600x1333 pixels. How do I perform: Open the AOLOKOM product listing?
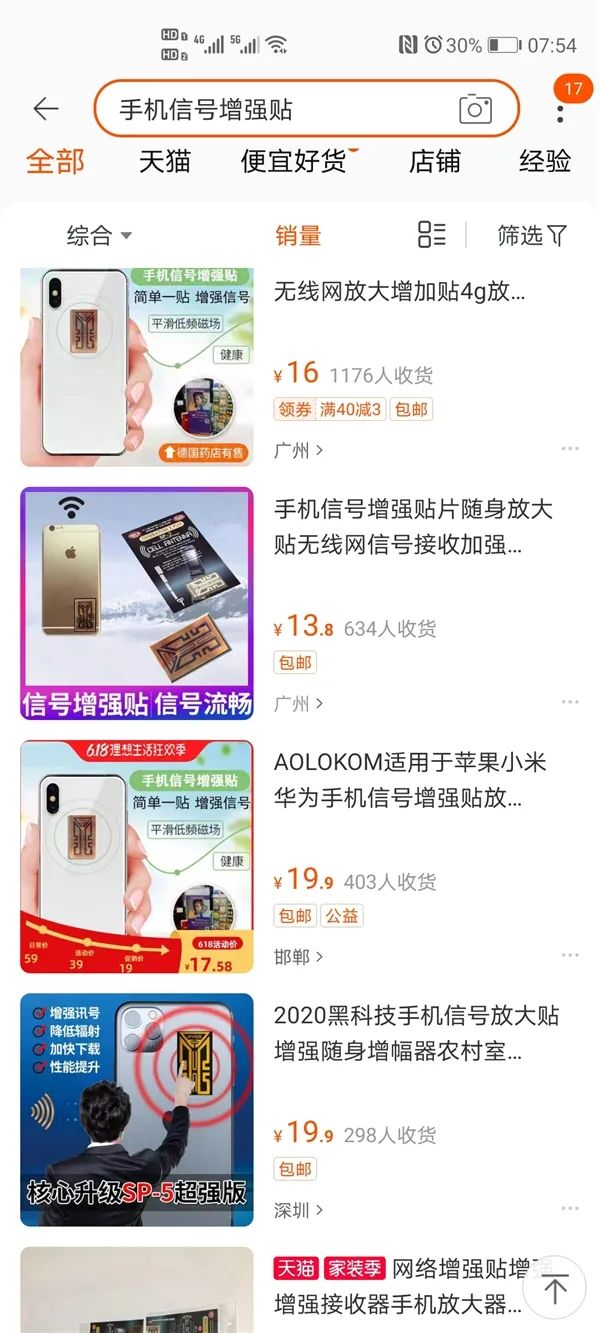point(410,780)
